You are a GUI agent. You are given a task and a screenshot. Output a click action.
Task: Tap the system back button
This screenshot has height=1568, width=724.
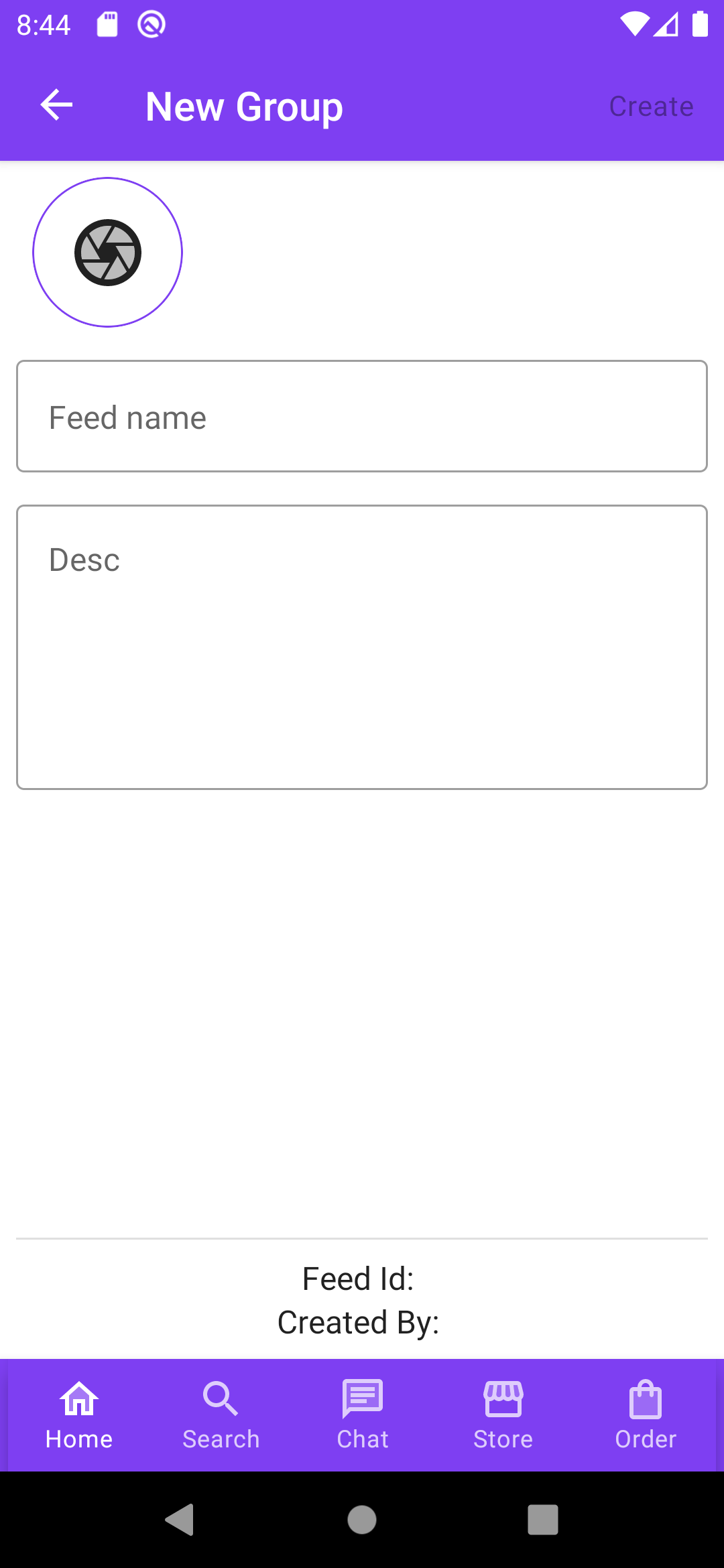180,1519
